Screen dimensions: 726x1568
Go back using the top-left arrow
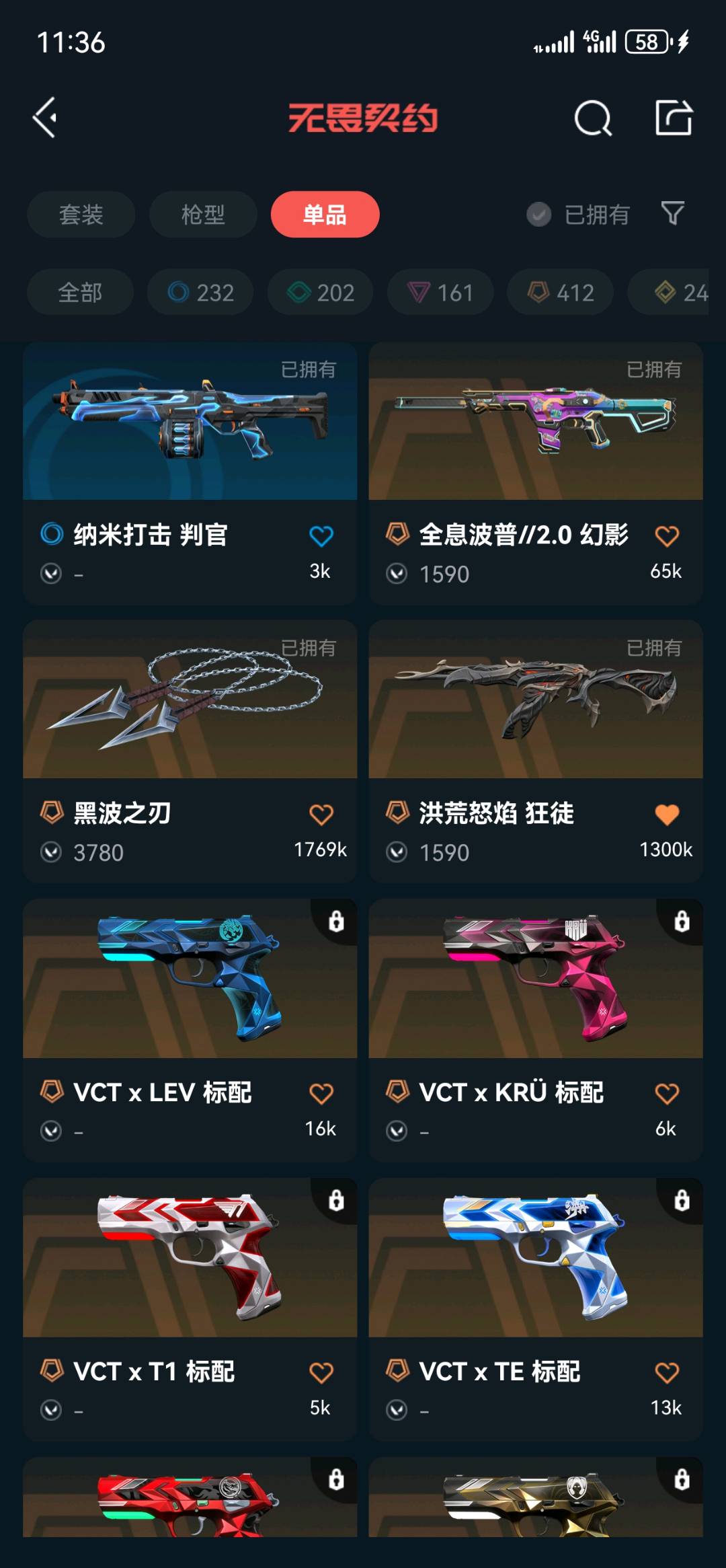point(45,118)
